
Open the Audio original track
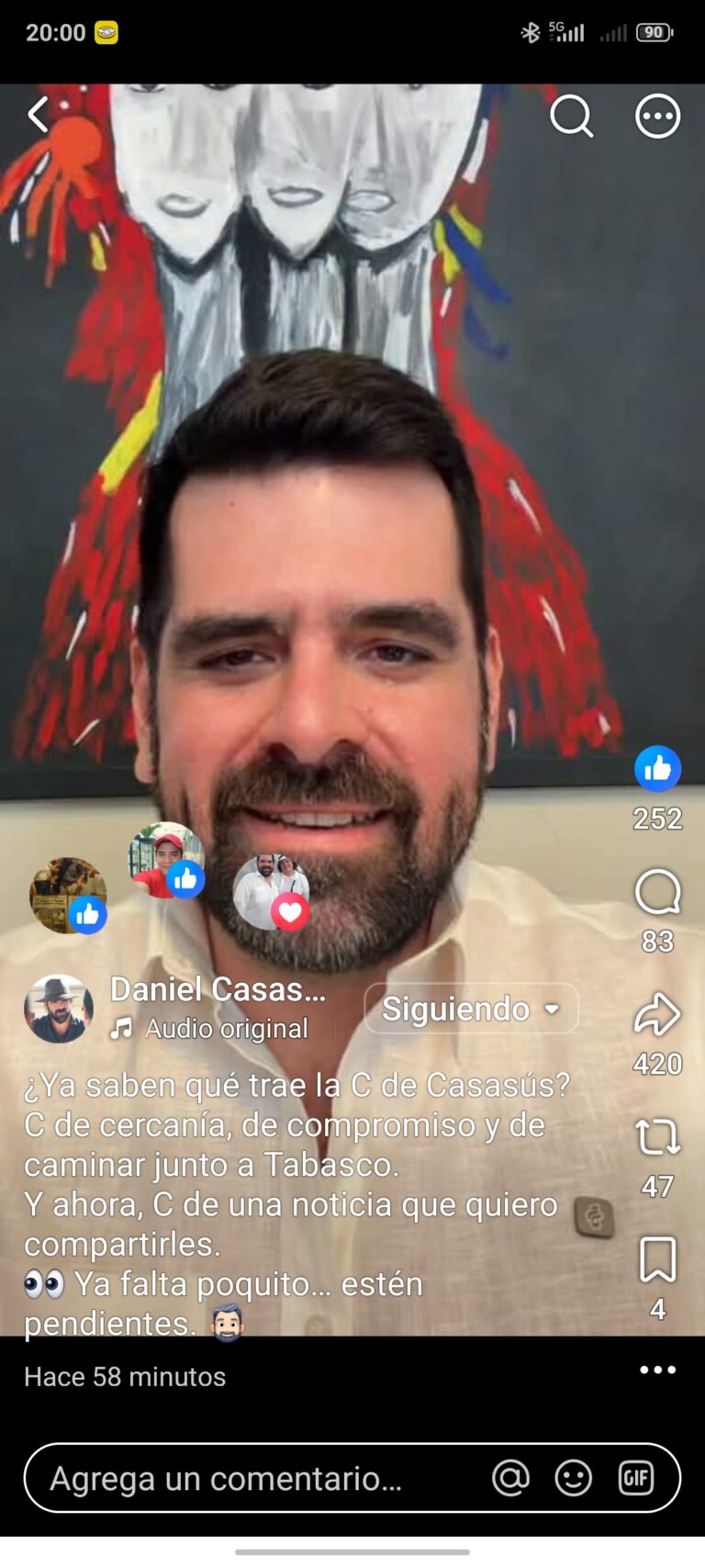[x=209, y=1029]
